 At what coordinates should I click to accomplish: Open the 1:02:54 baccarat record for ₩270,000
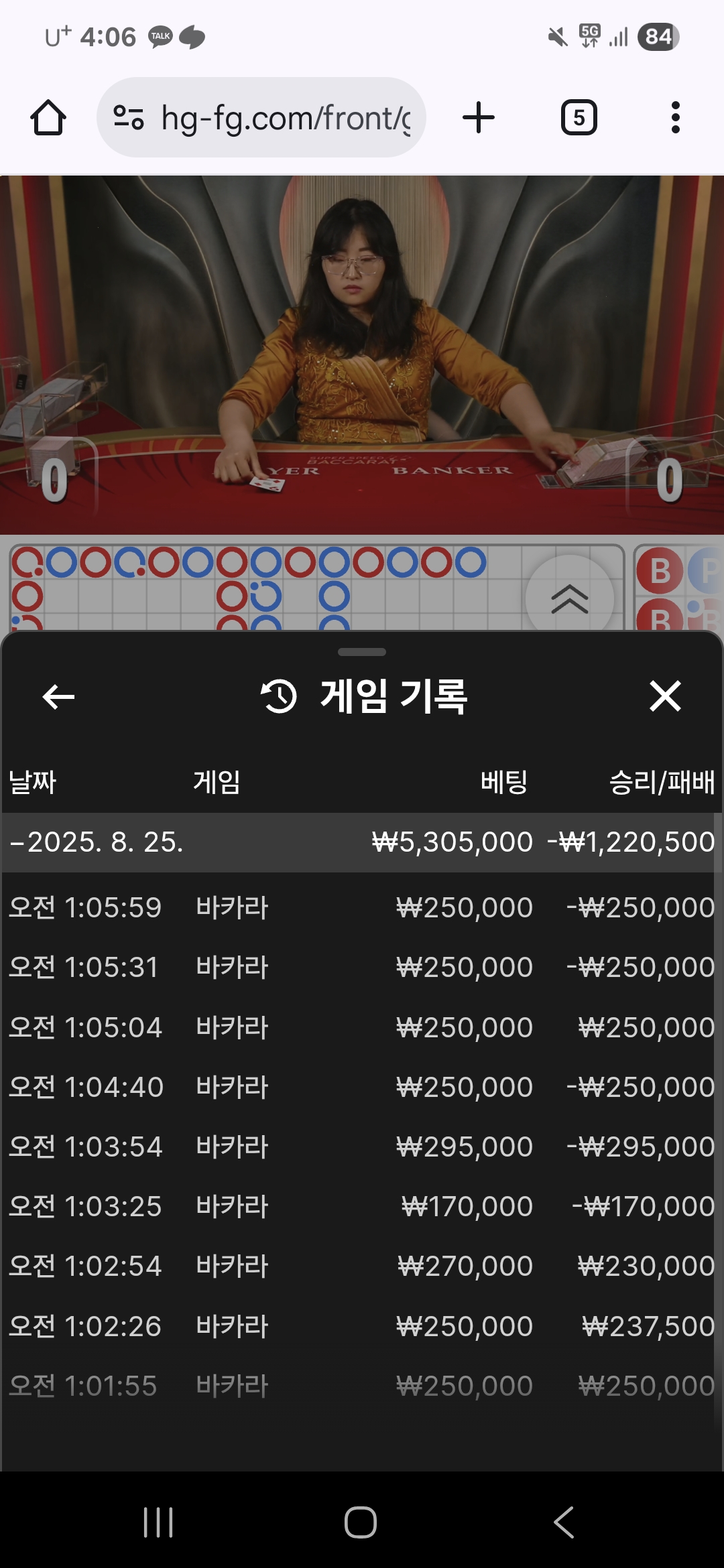click(x=362, y=1266)
